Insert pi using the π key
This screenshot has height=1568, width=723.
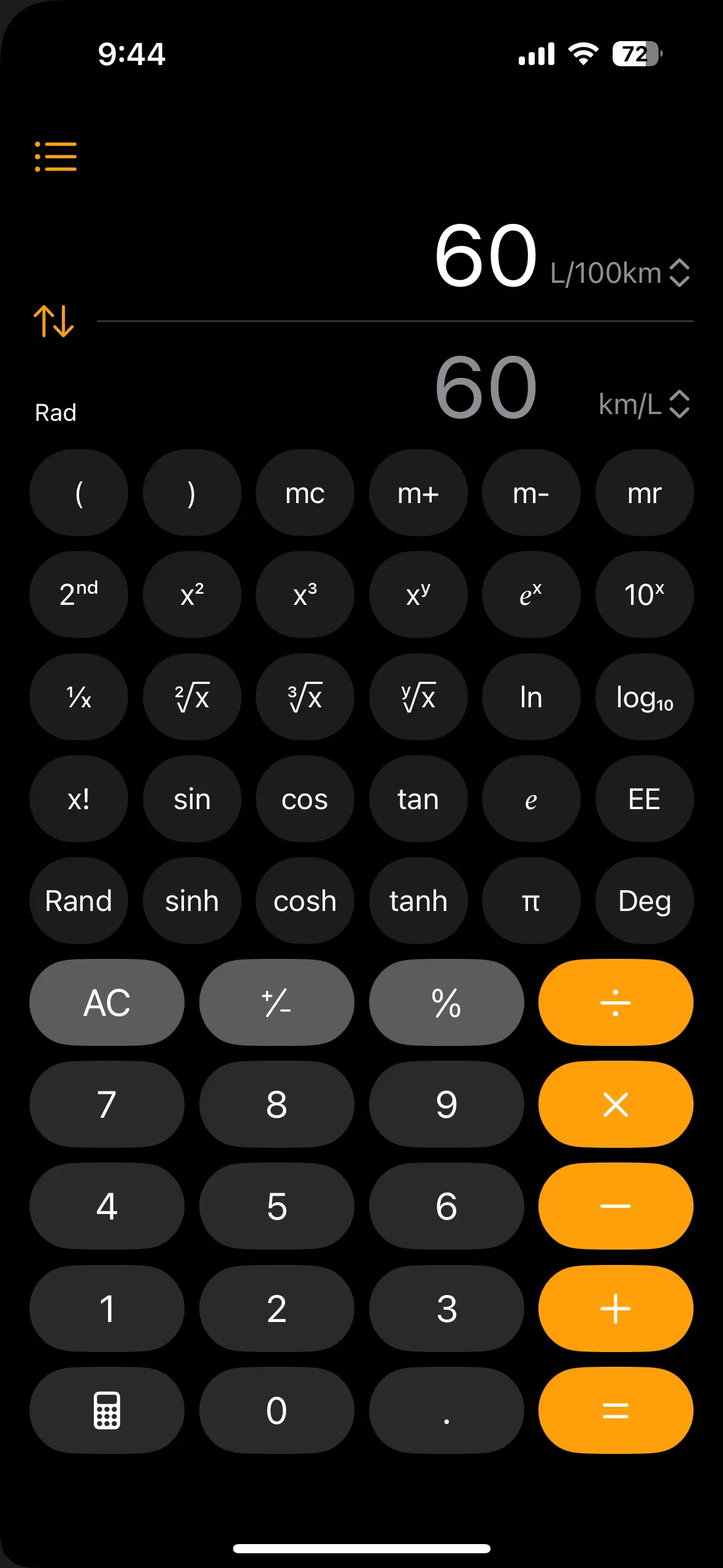coord(531,901)
